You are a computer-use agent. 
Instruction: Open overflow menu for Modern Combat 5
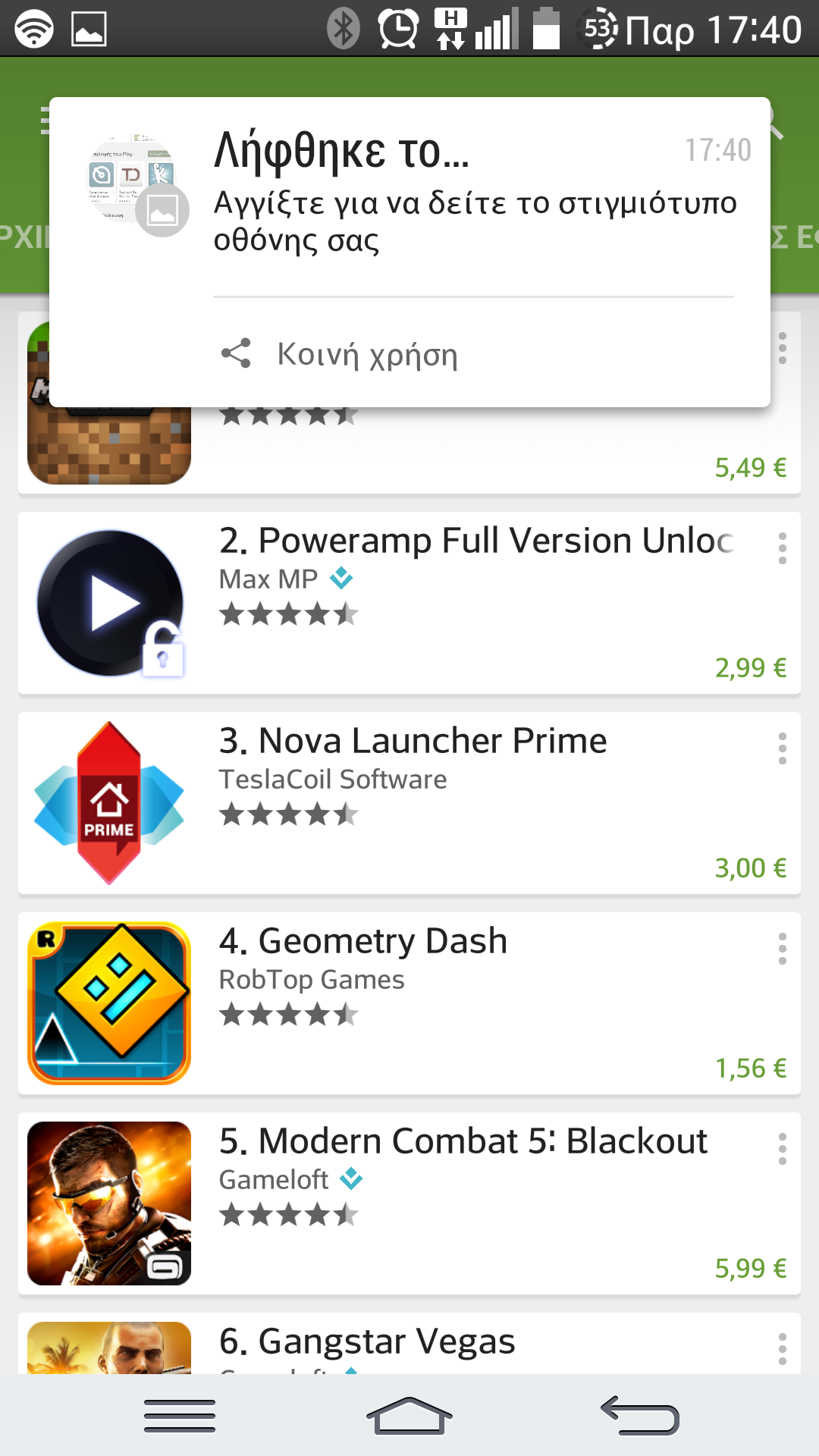pos(782,1148)
